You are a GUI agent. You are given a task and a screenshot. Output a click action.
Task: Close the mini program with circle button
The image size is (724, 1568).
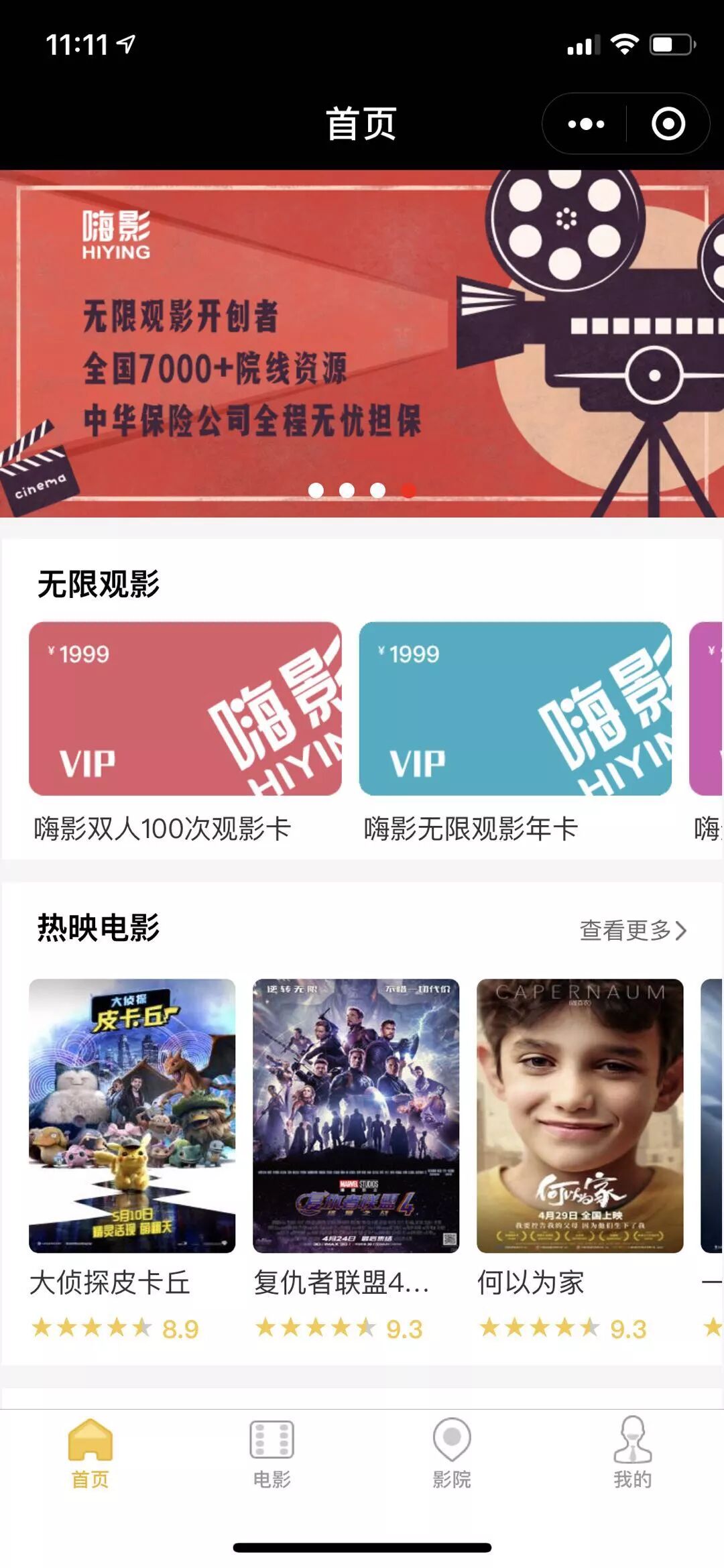(668, 124)
